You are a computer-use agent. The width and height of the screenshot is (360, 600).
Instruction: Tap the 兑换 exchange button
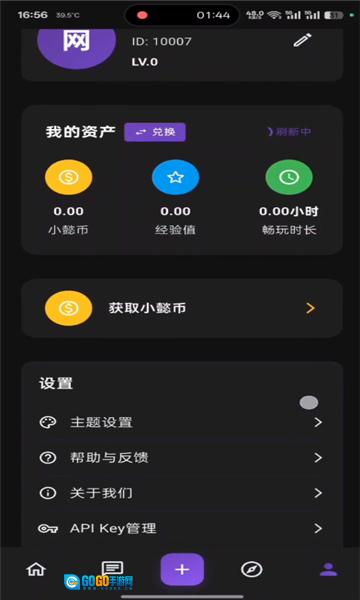pyautogui.click(x=155, y=132)
